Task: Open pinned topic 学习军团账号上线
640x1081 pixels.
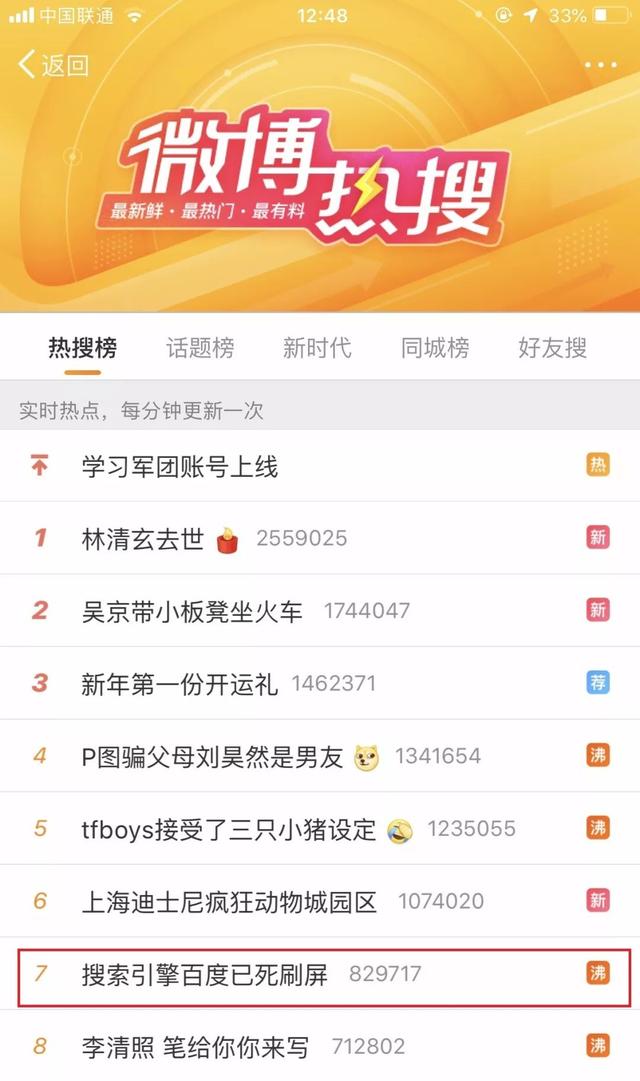Action: (180, 466)
